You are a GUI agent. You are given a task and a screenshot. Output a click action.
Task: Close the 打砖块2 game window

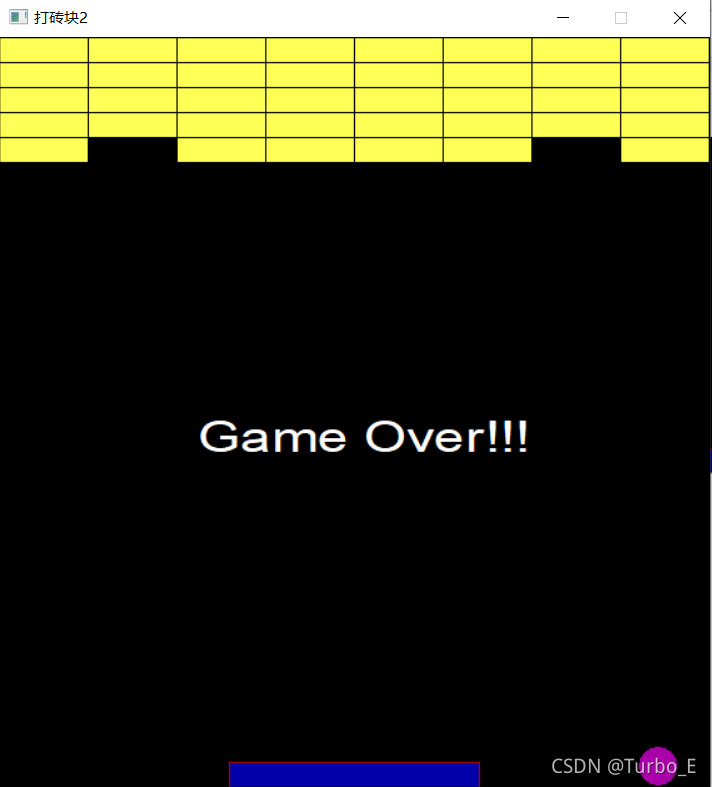(x=680, y=18)
